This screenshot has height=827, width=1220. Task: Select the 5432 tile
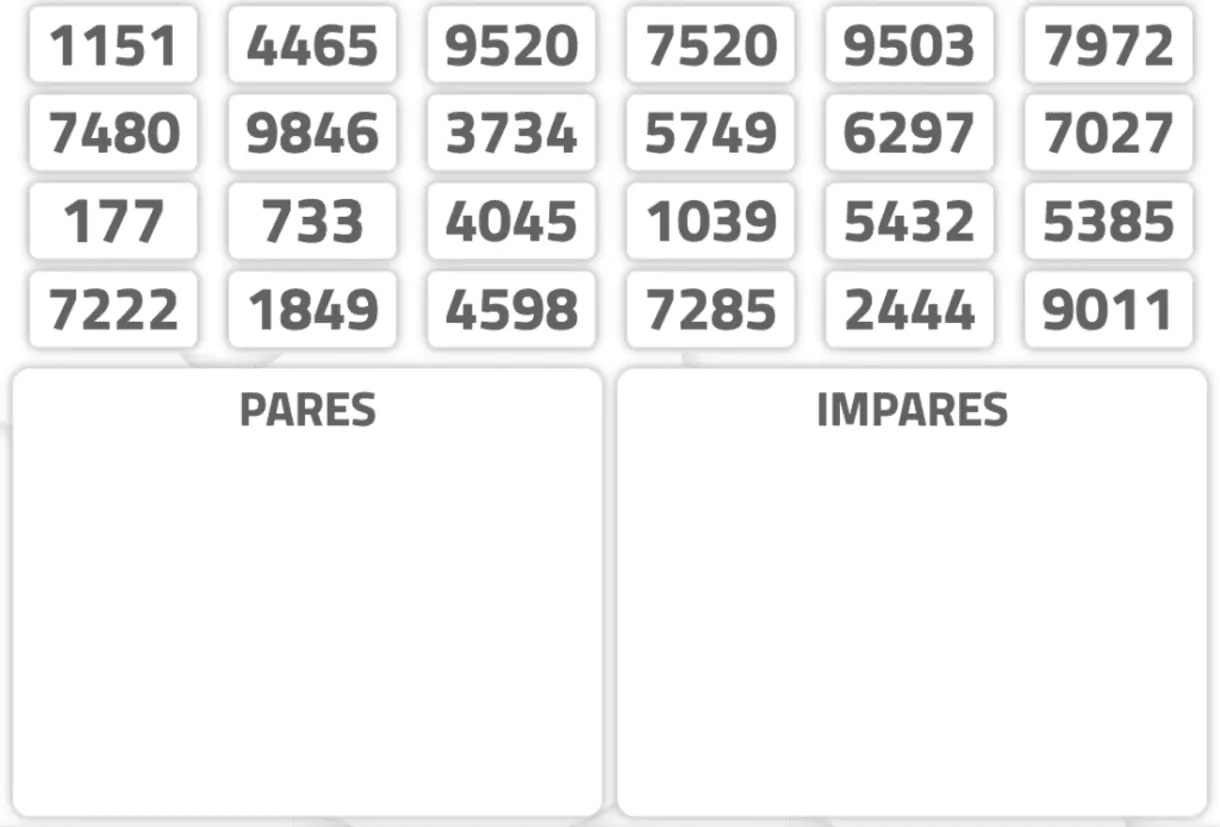pyautogui.click(x=909, y=221)
